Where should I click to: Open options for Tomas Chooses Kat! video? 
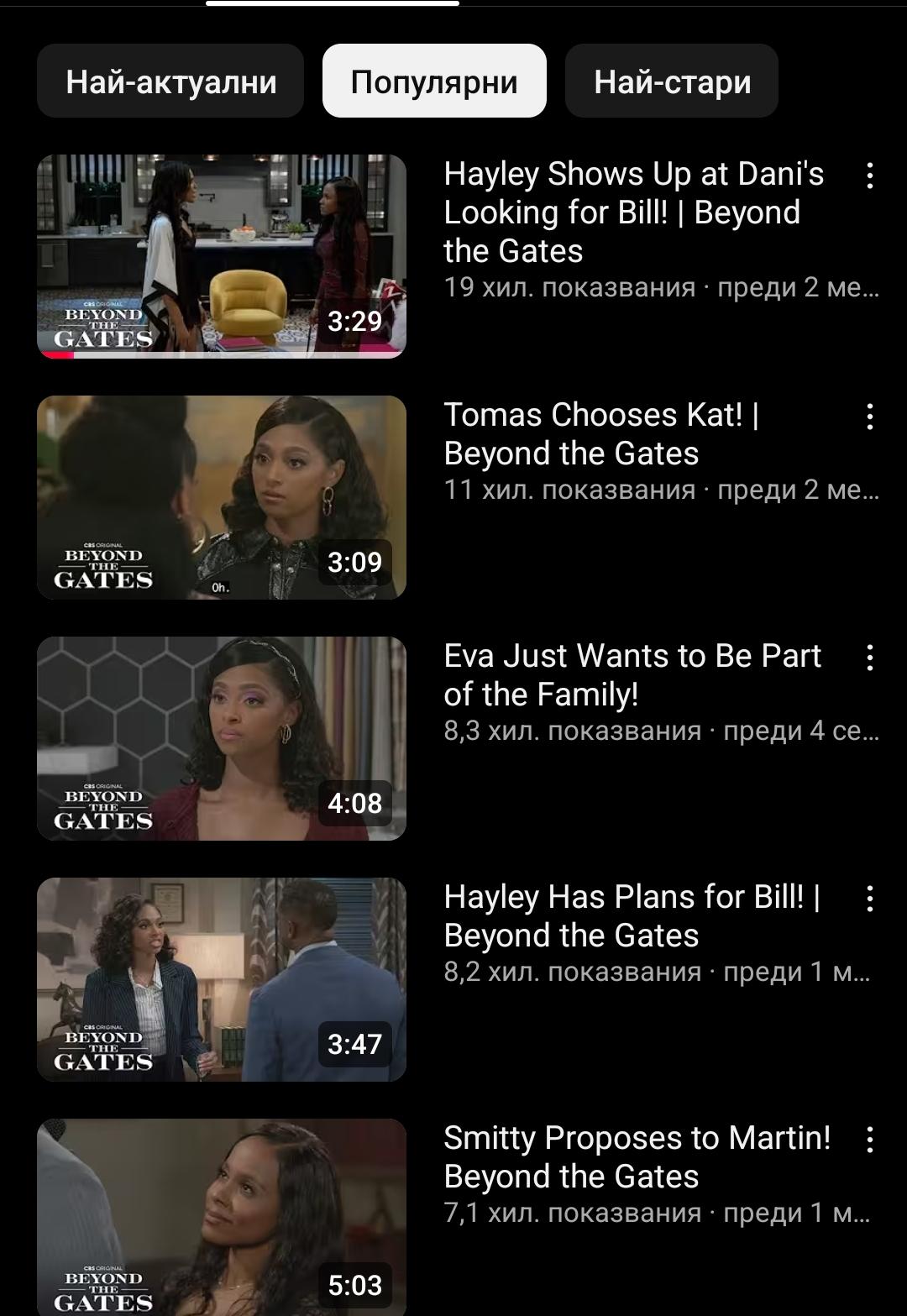[x=870, y=417]
